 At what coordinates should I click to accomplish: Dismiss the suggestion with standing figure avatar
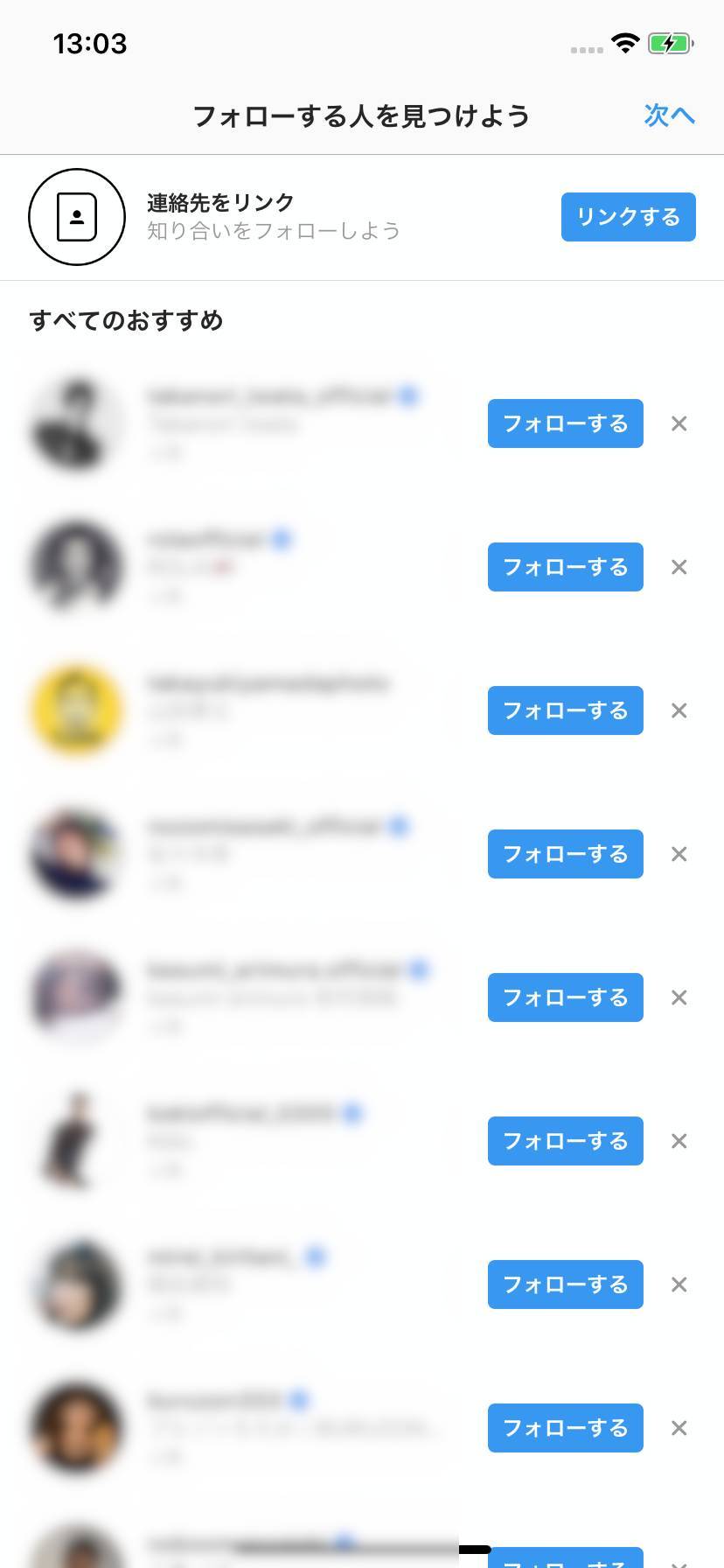tap(679, 1141)
